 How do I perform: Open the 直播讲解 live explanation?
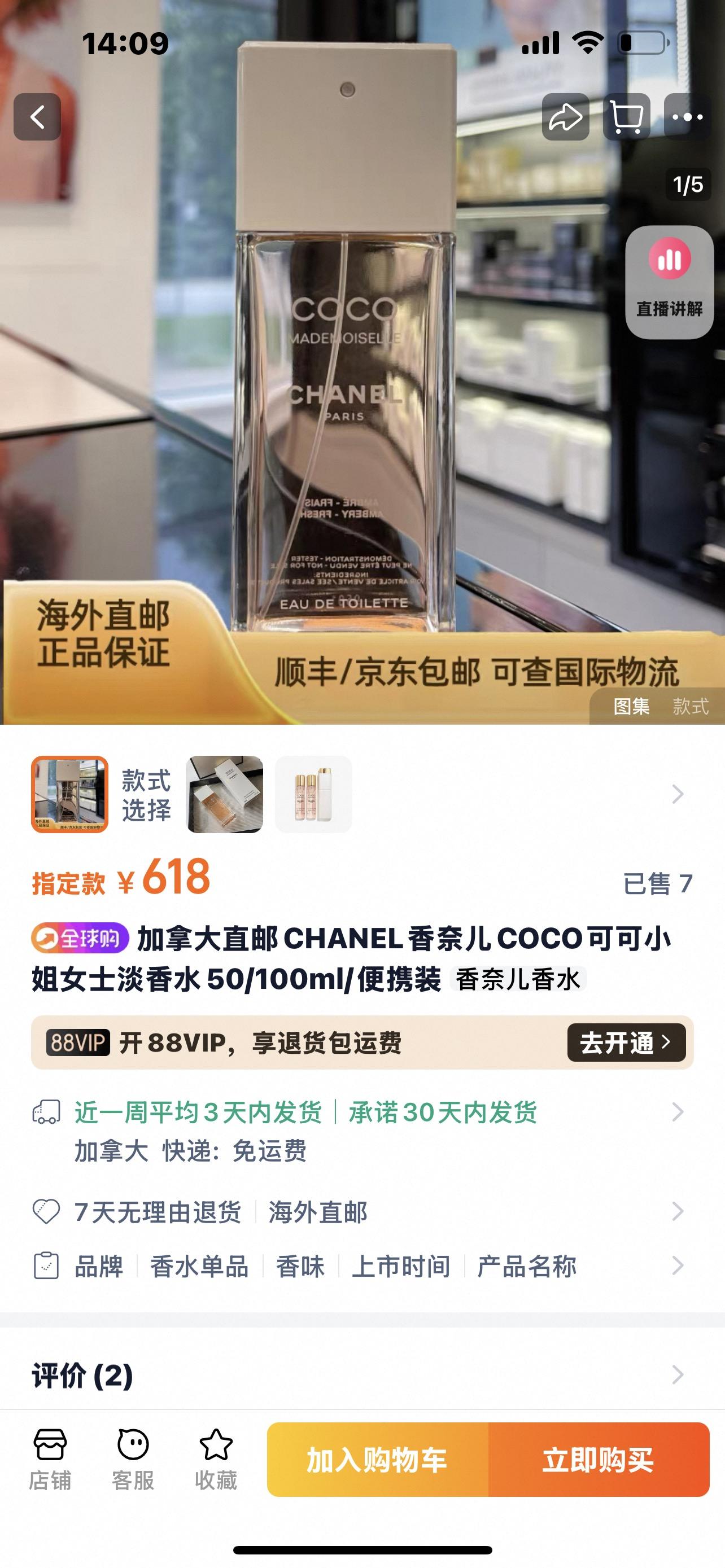tap(669, 282)
